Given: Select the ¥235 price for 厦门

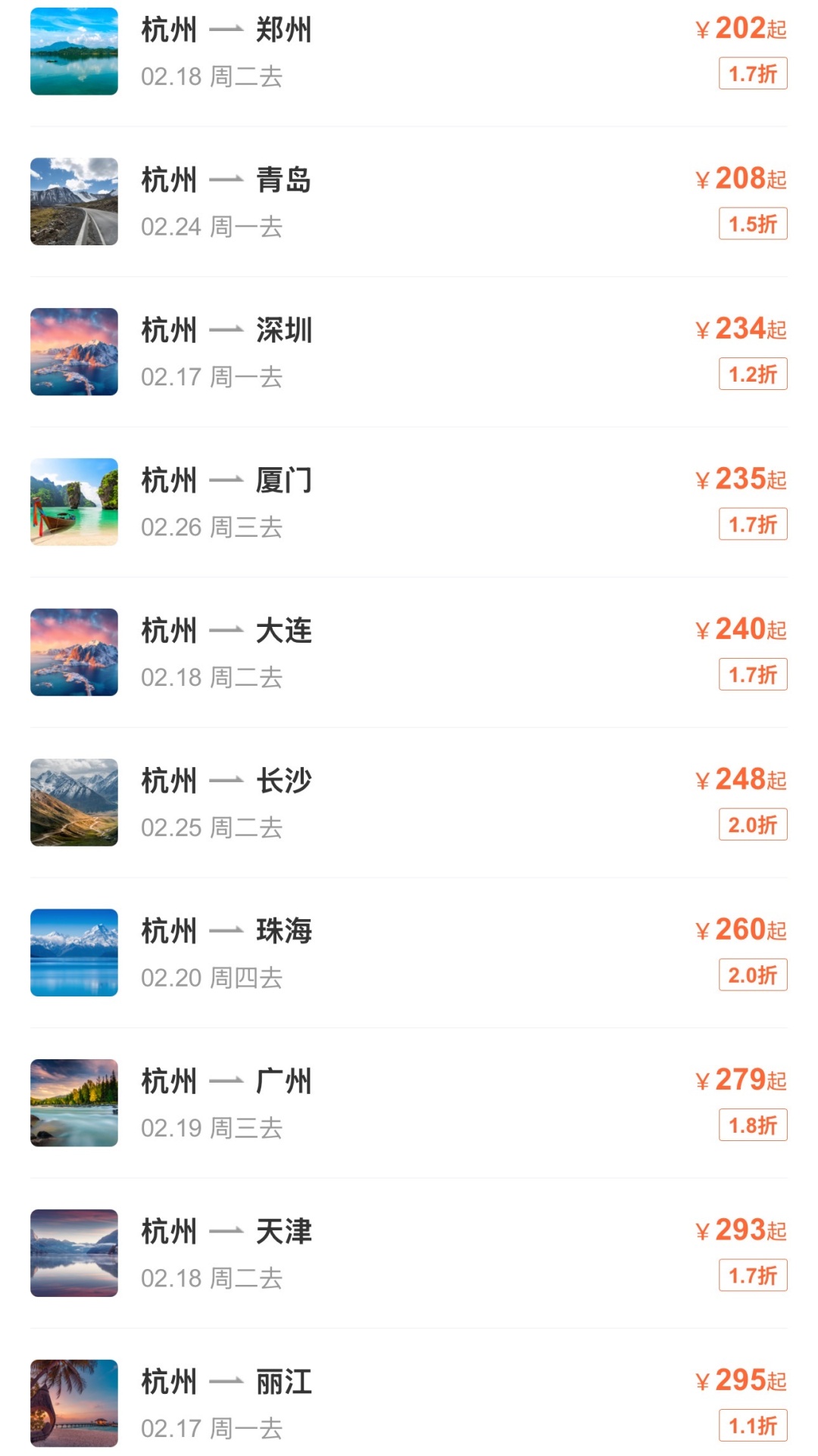Looking at the screenshot, I should [x=738, y=479].
